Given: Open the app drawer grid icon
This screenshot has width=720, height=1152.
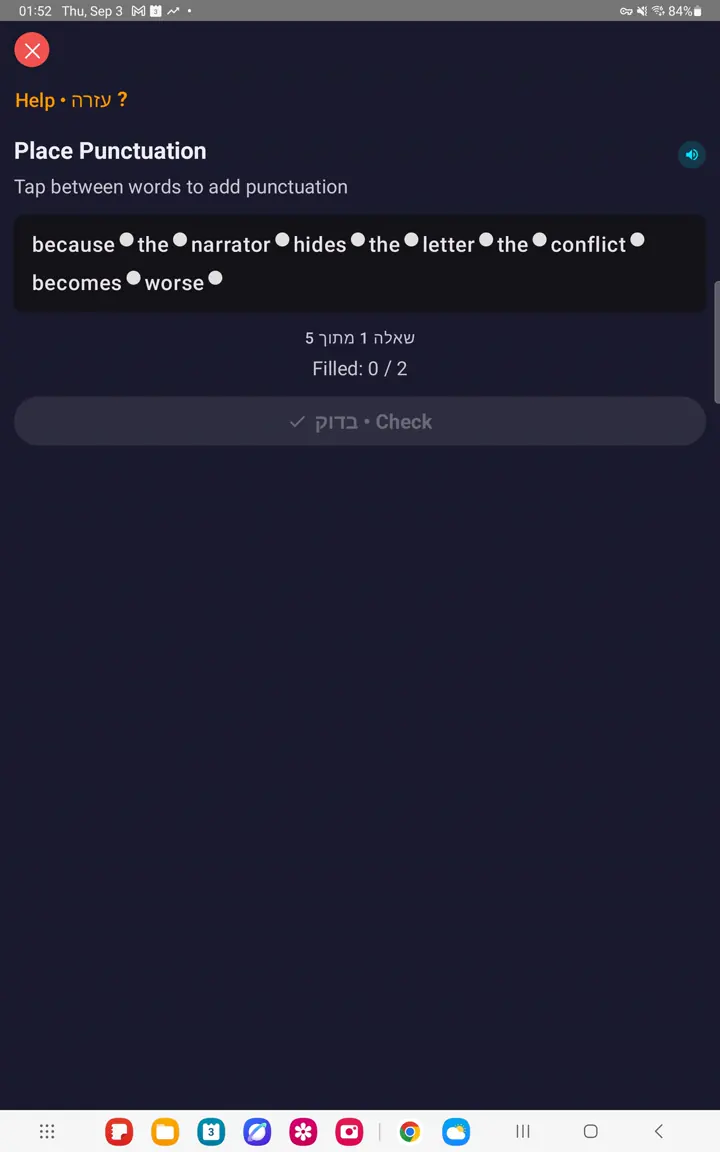Looking at the screenshot, I should click(47, 1131).
